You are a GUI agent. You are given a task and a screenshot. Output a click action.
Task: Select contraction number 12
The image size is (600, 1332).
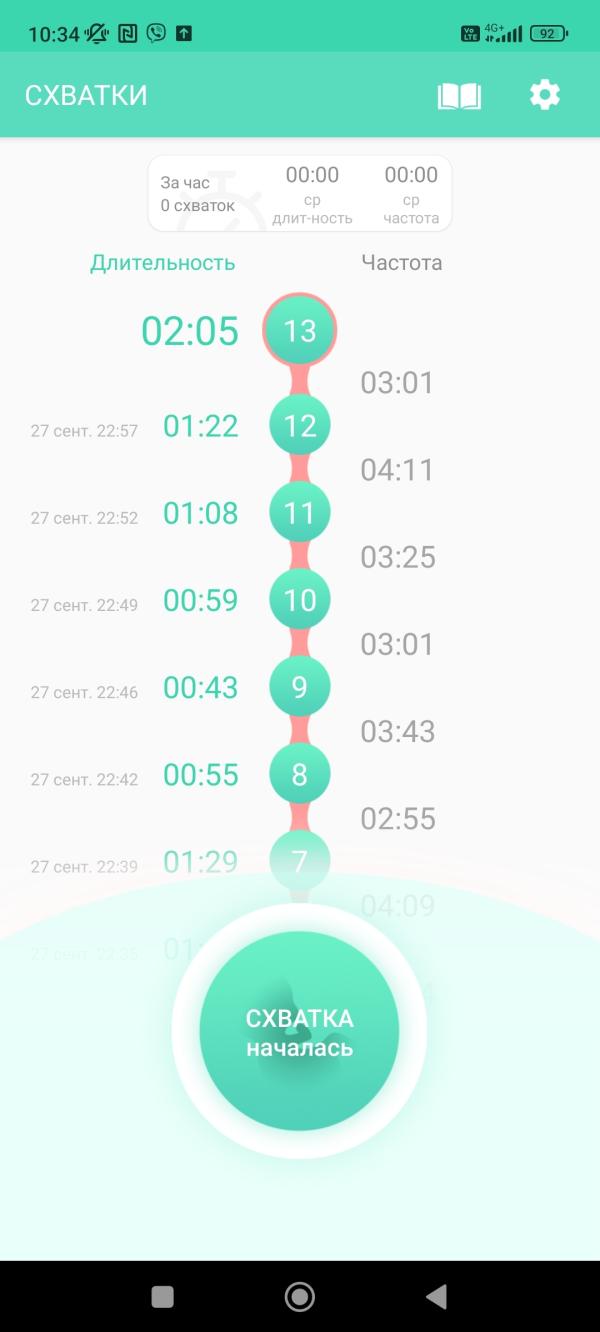(300, 426)
